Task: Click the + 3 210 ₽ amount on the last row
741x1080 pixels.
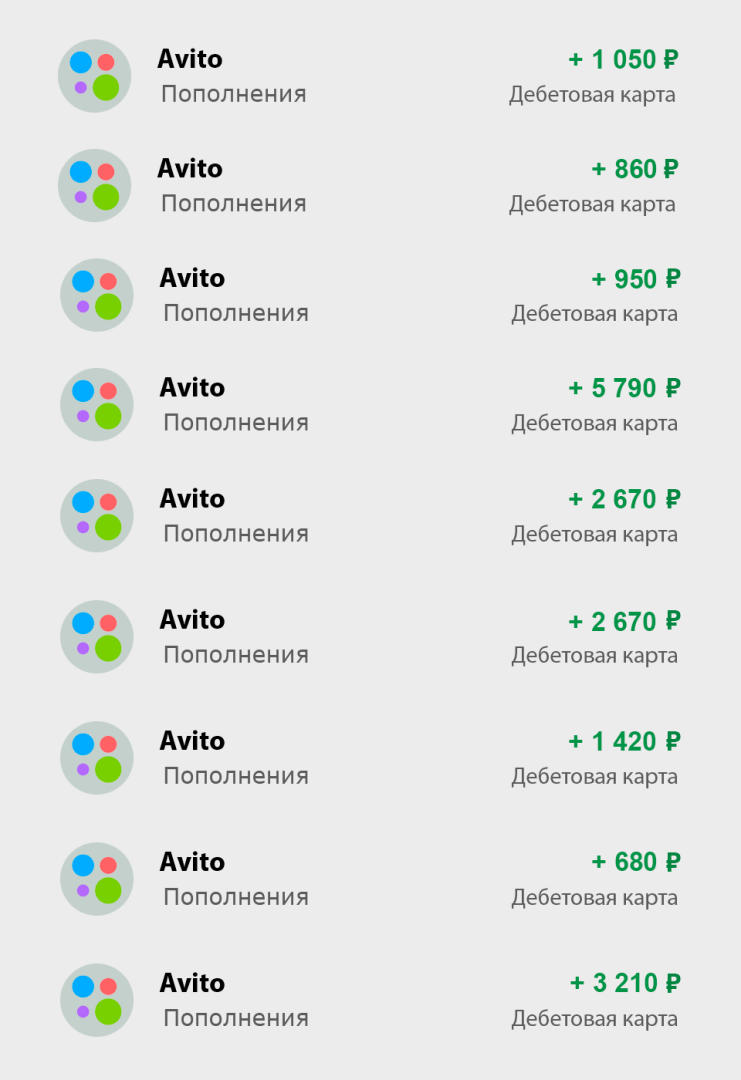Action: click(x=624, y=983)
